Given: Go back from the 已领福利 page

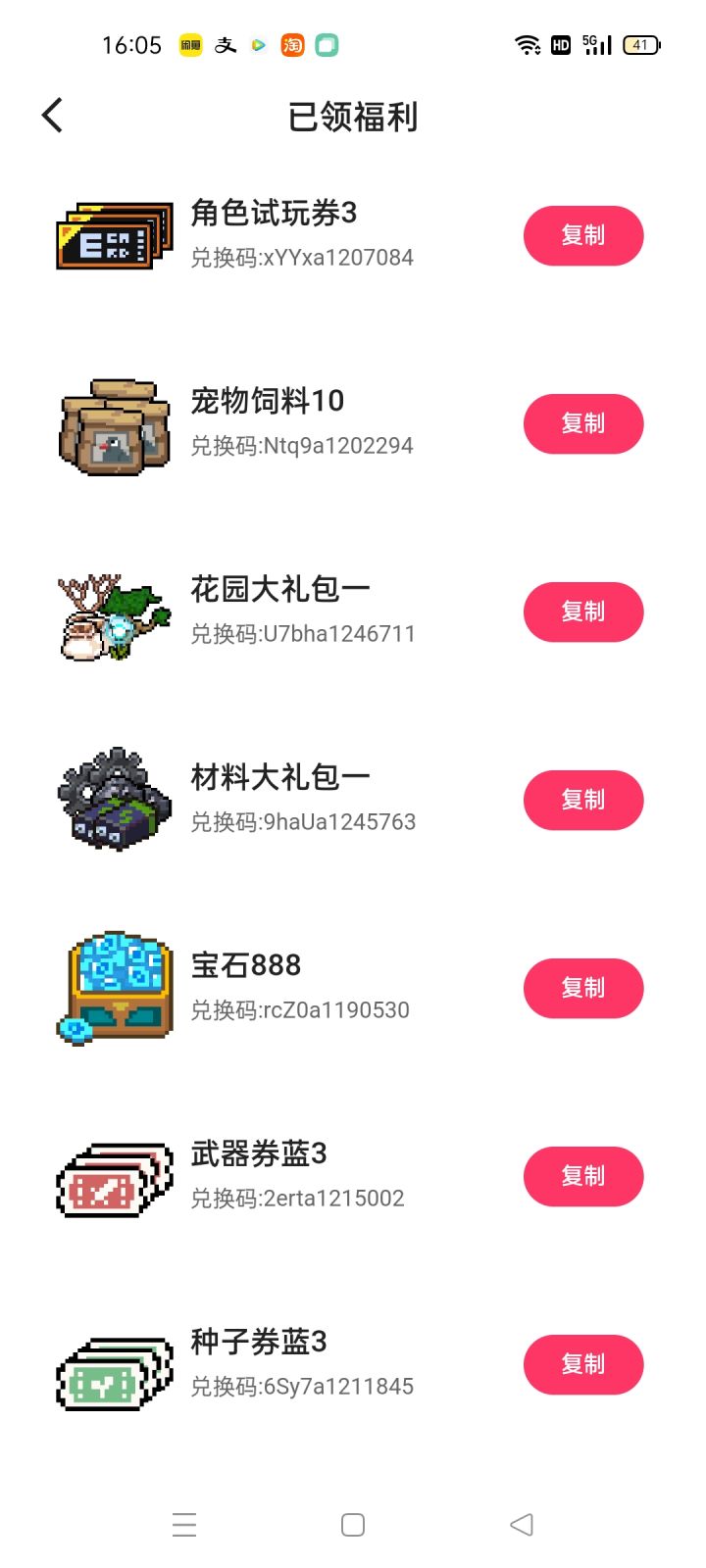Looking at the screenshot, I should [53, 116].
